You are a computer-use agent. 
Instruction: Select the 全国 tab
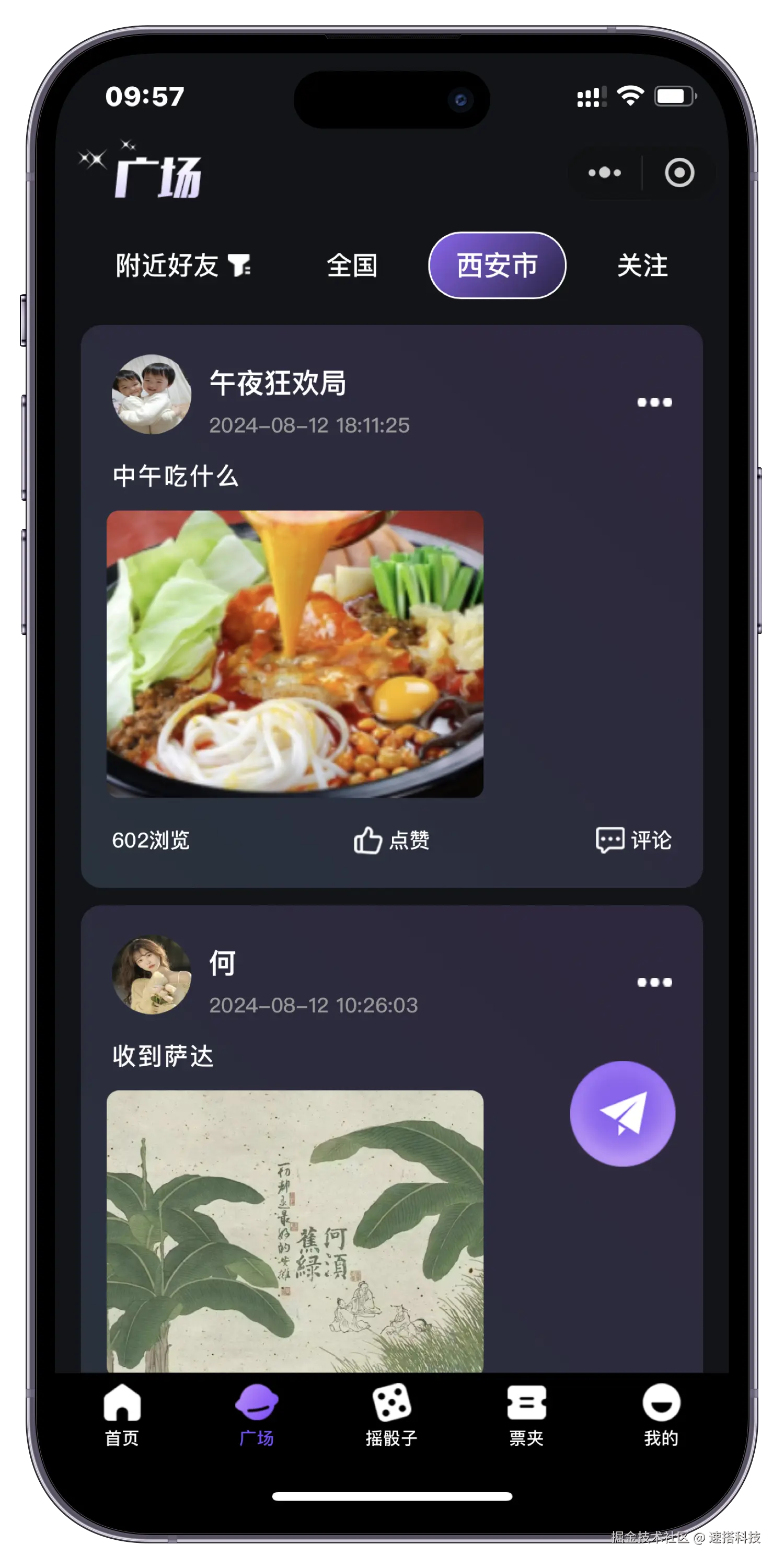(352, 266)
